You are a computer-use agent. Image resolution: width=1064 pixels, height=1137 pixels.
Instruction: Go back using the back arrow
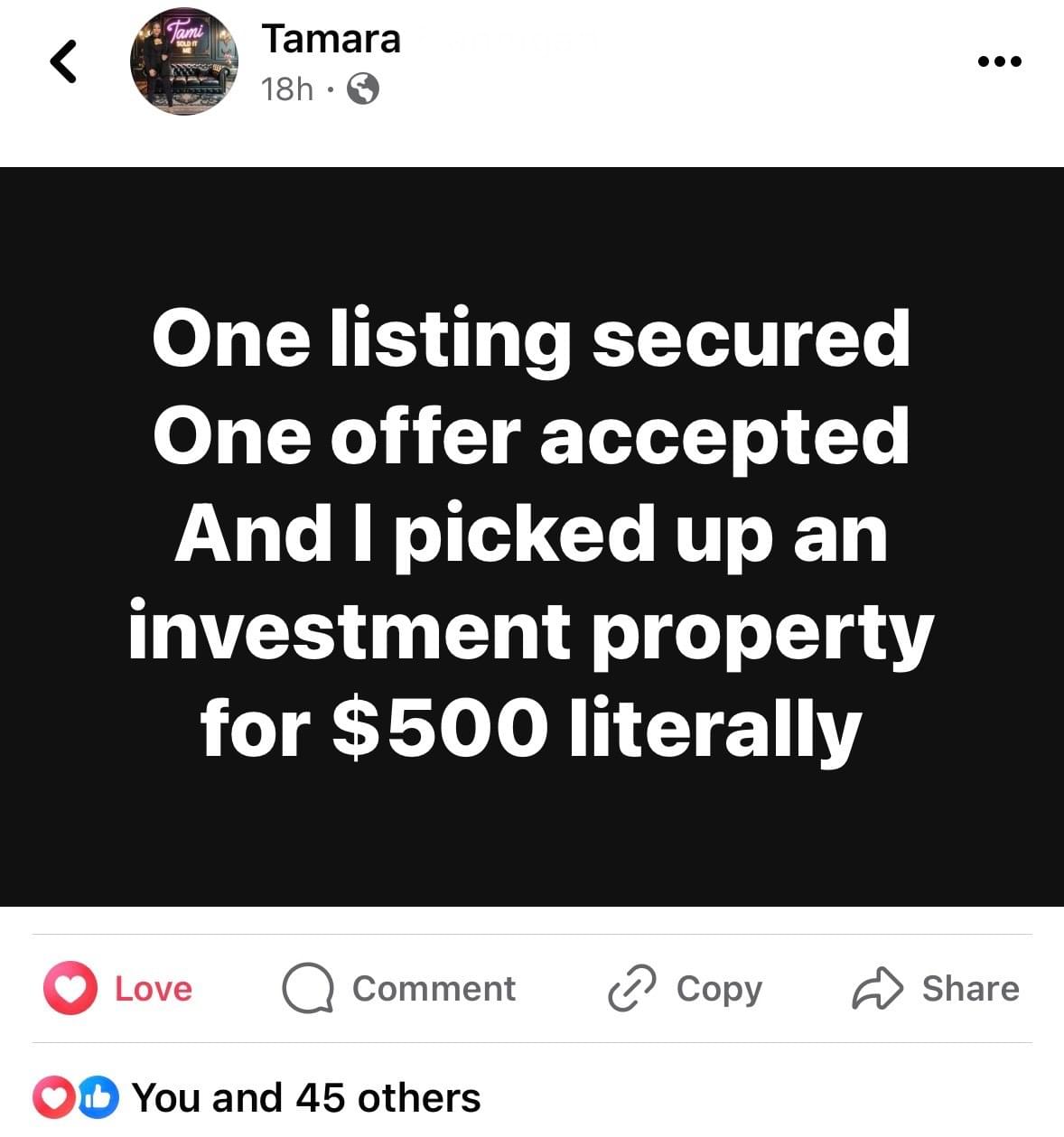click(x=62, y=61)
